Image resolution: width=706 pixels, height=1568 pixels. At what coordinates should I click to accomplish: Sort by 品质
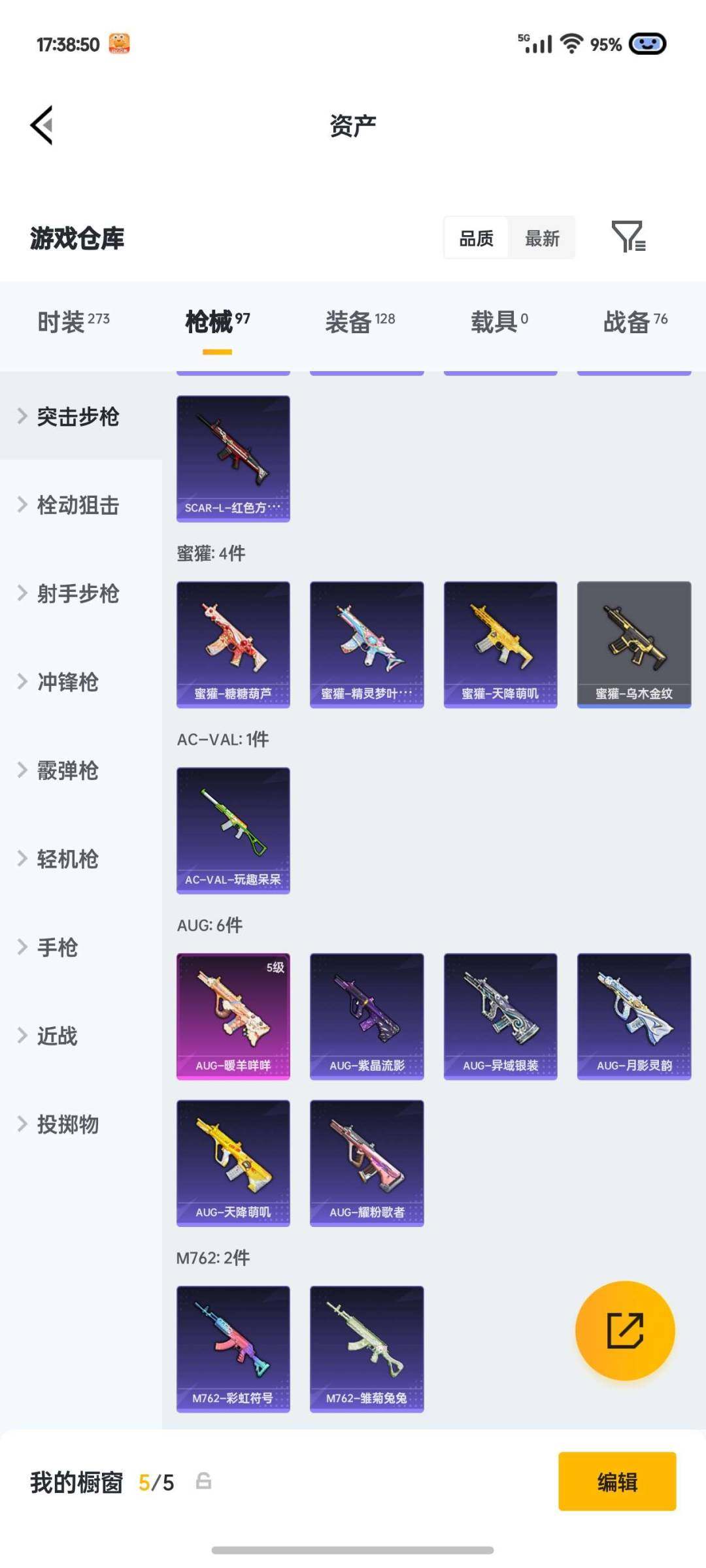[476, 238]
